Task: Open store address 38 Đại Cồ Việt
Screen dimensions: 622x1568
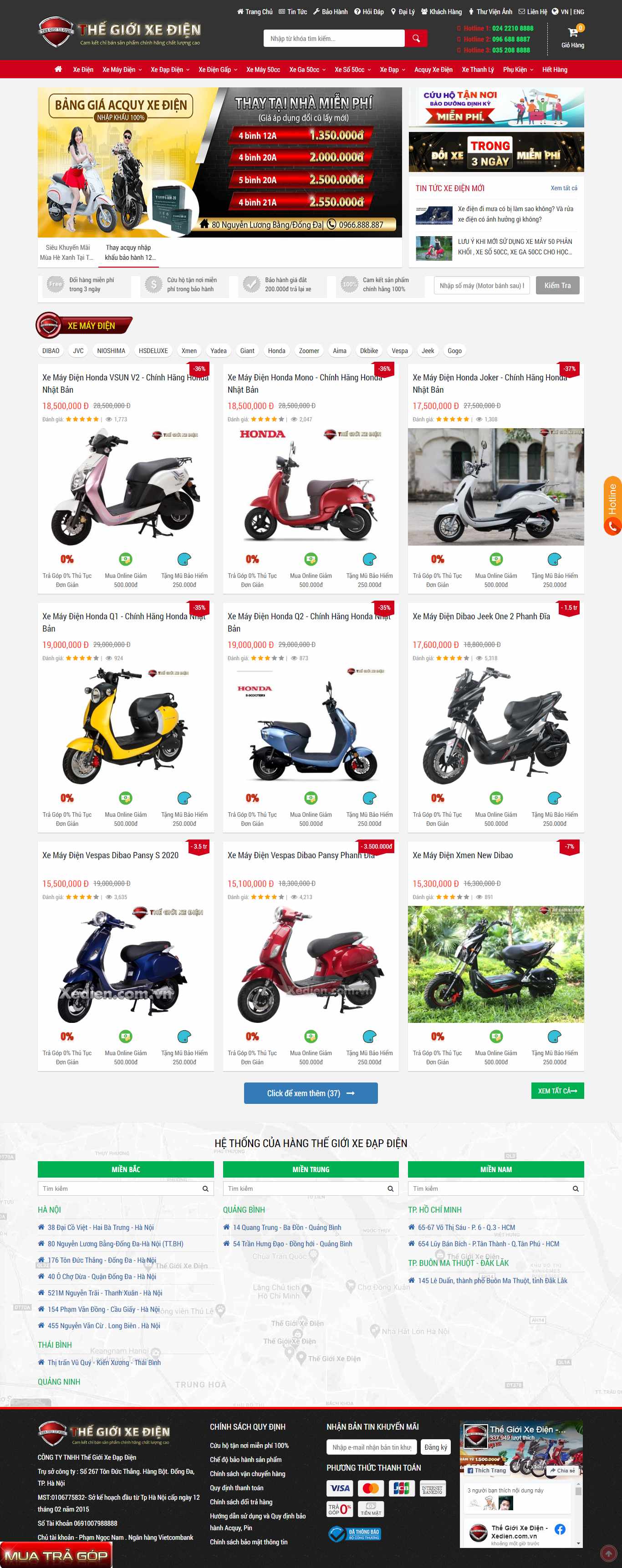Action: (101, 1228)
